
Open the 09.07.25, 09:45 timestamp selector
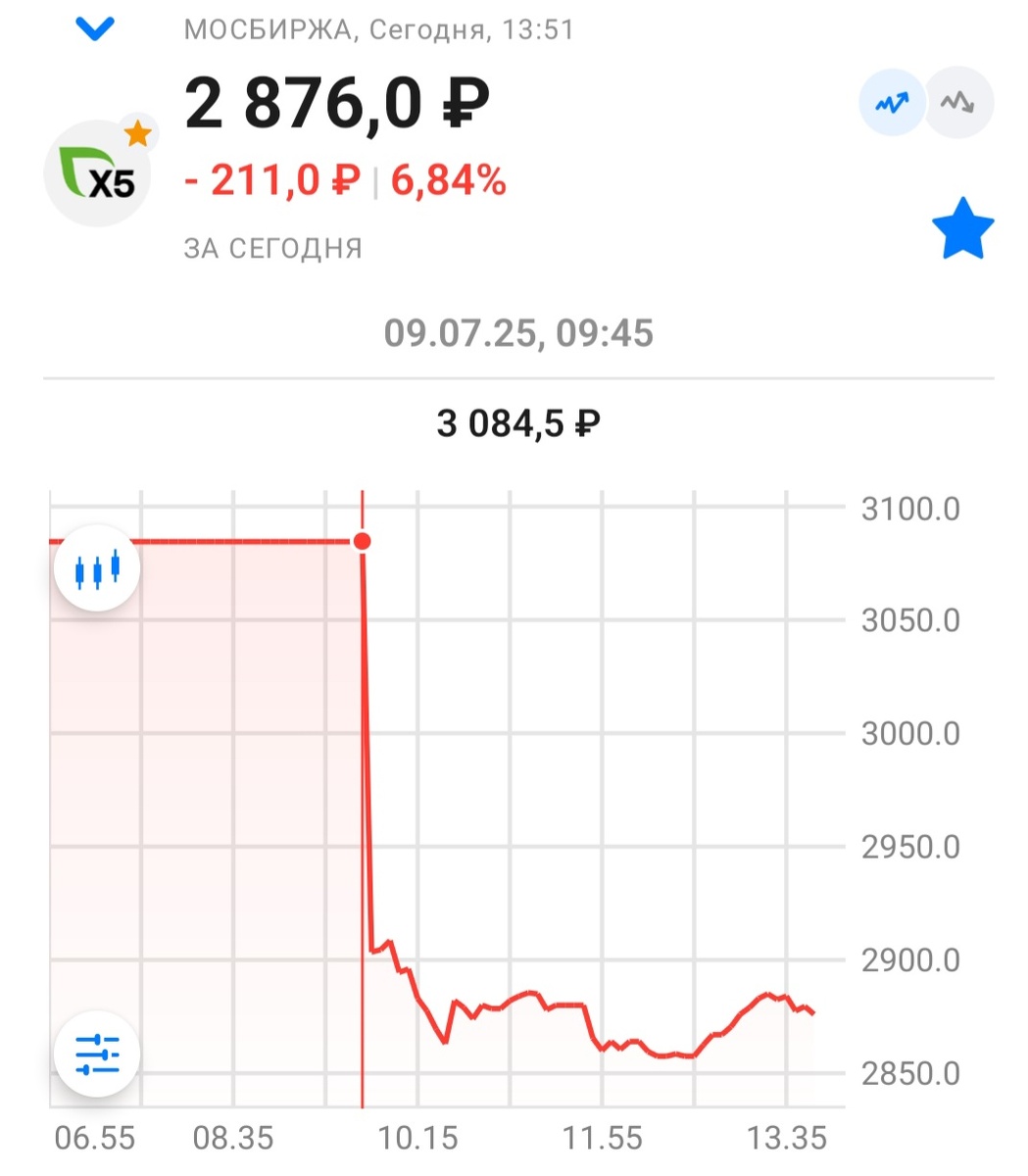click(x=521, y=332)
